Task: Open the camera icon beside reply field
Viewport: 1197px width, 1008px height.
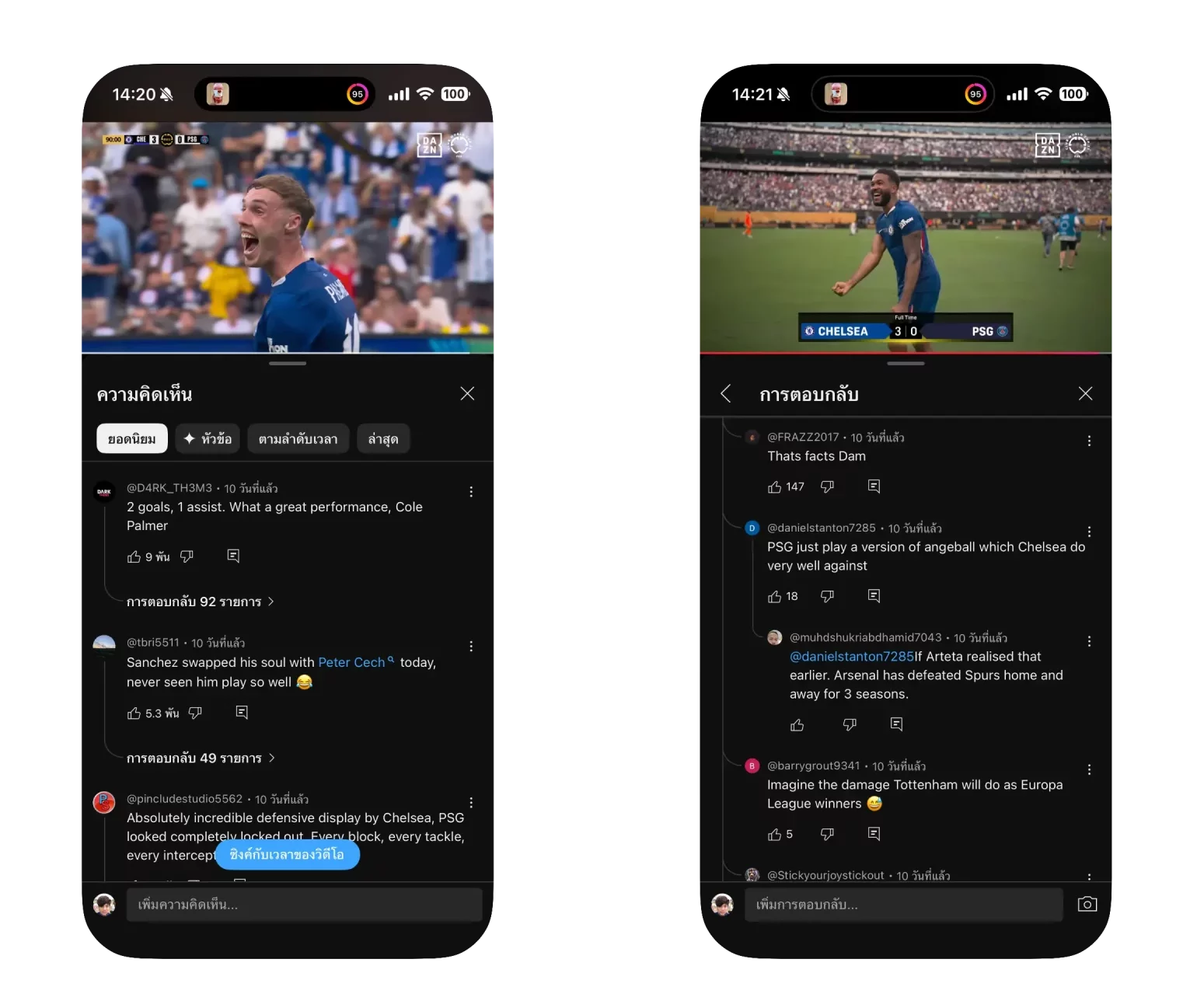Action: tap(1087, 904)
